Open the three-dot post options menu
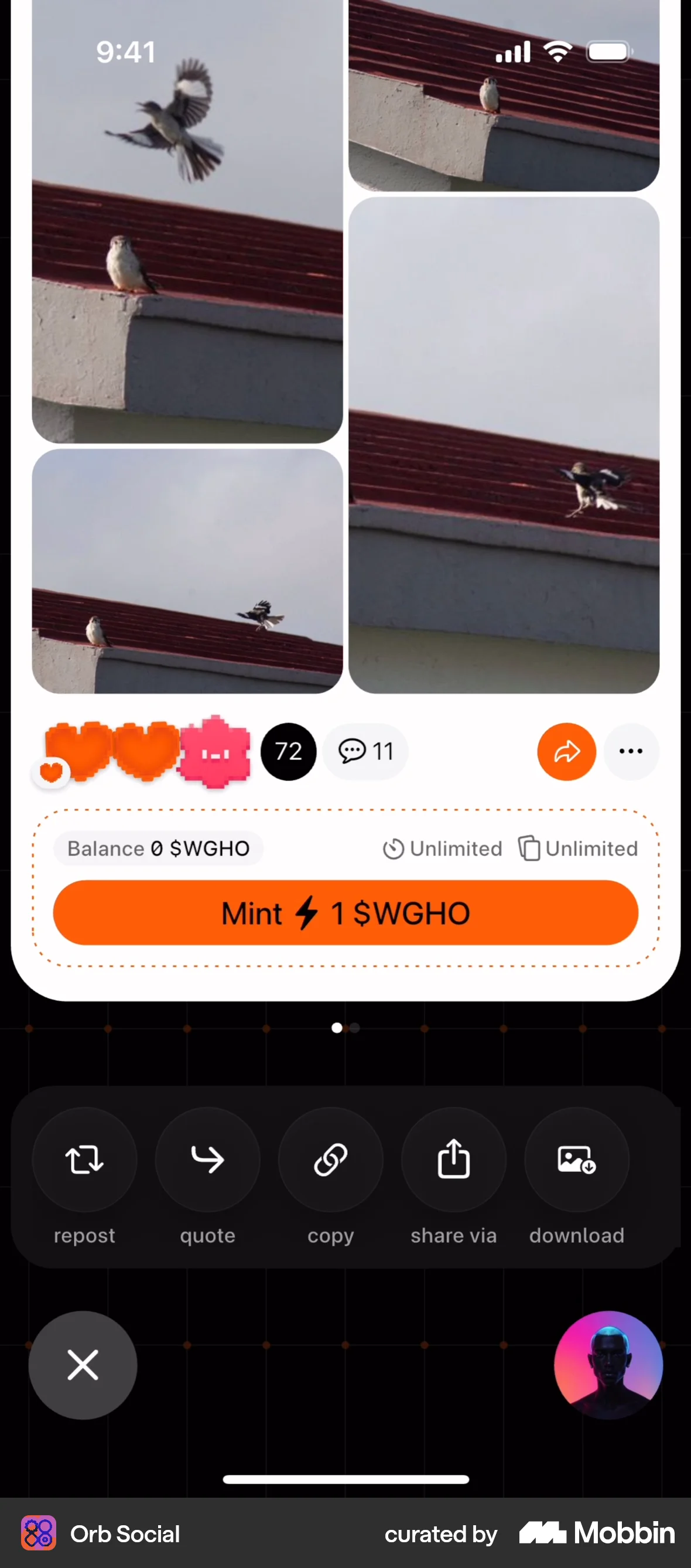Screen dimensions: 691x1568 tap(631, 751)
